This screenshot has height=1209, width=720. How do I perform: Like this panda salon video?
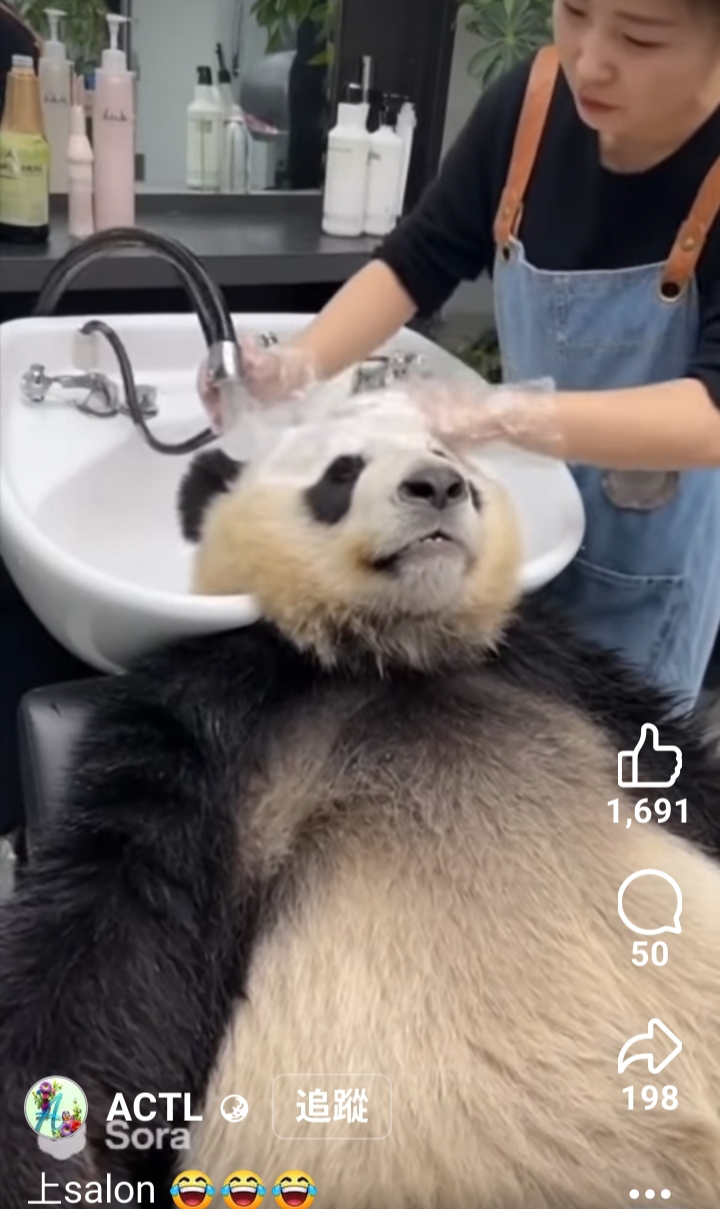pos(649,756)
